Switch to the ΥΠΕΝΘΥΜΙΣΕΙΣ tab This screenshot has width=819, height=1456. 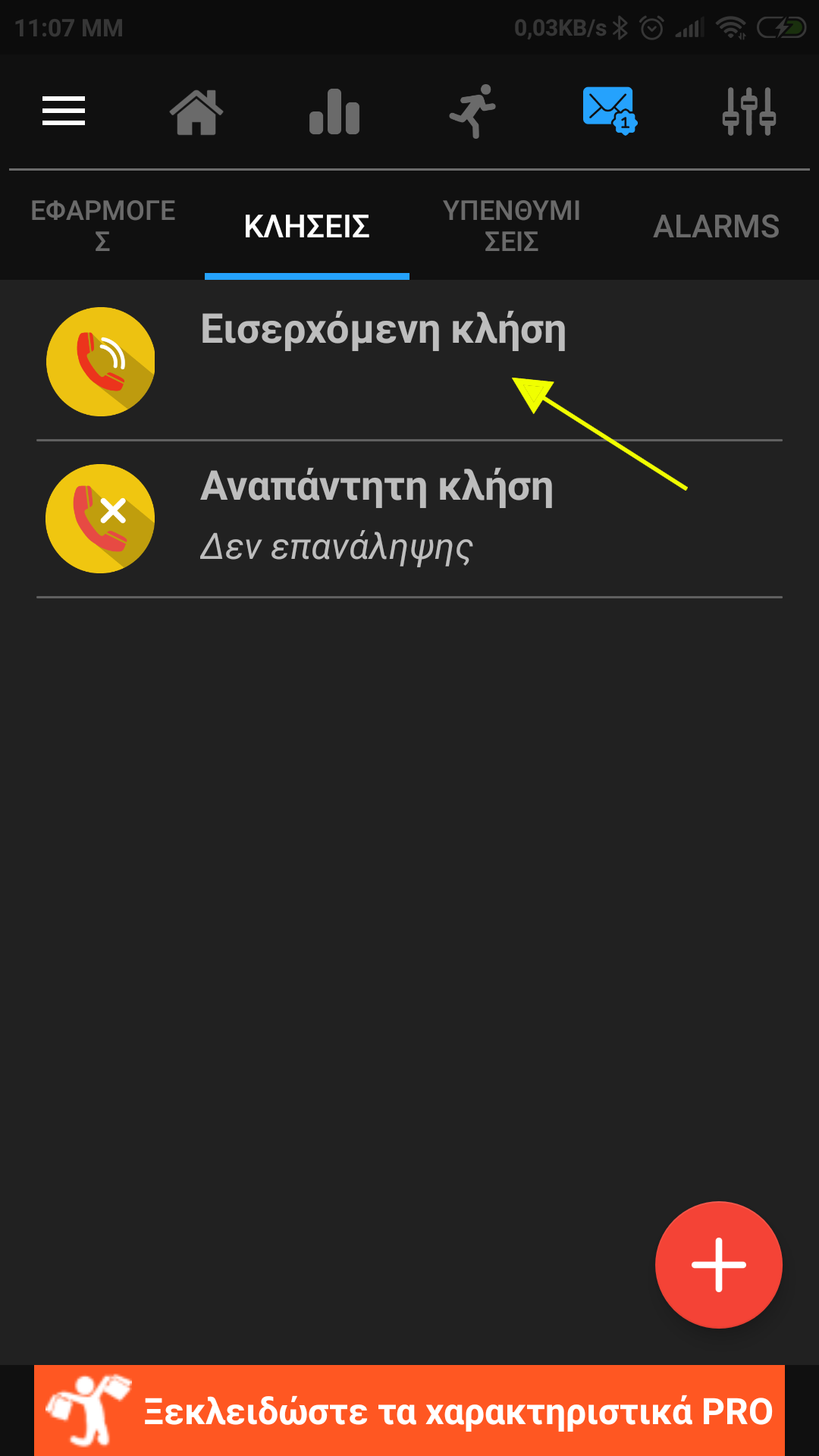point(512,225)
